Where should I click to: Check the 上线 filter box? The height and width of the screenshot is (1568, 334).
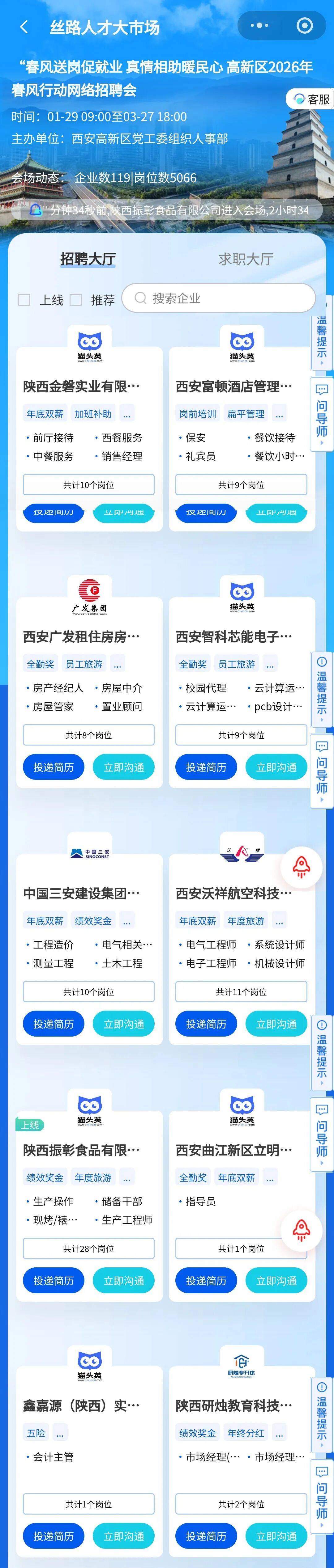pyautogui.click(x=24, y=299)
